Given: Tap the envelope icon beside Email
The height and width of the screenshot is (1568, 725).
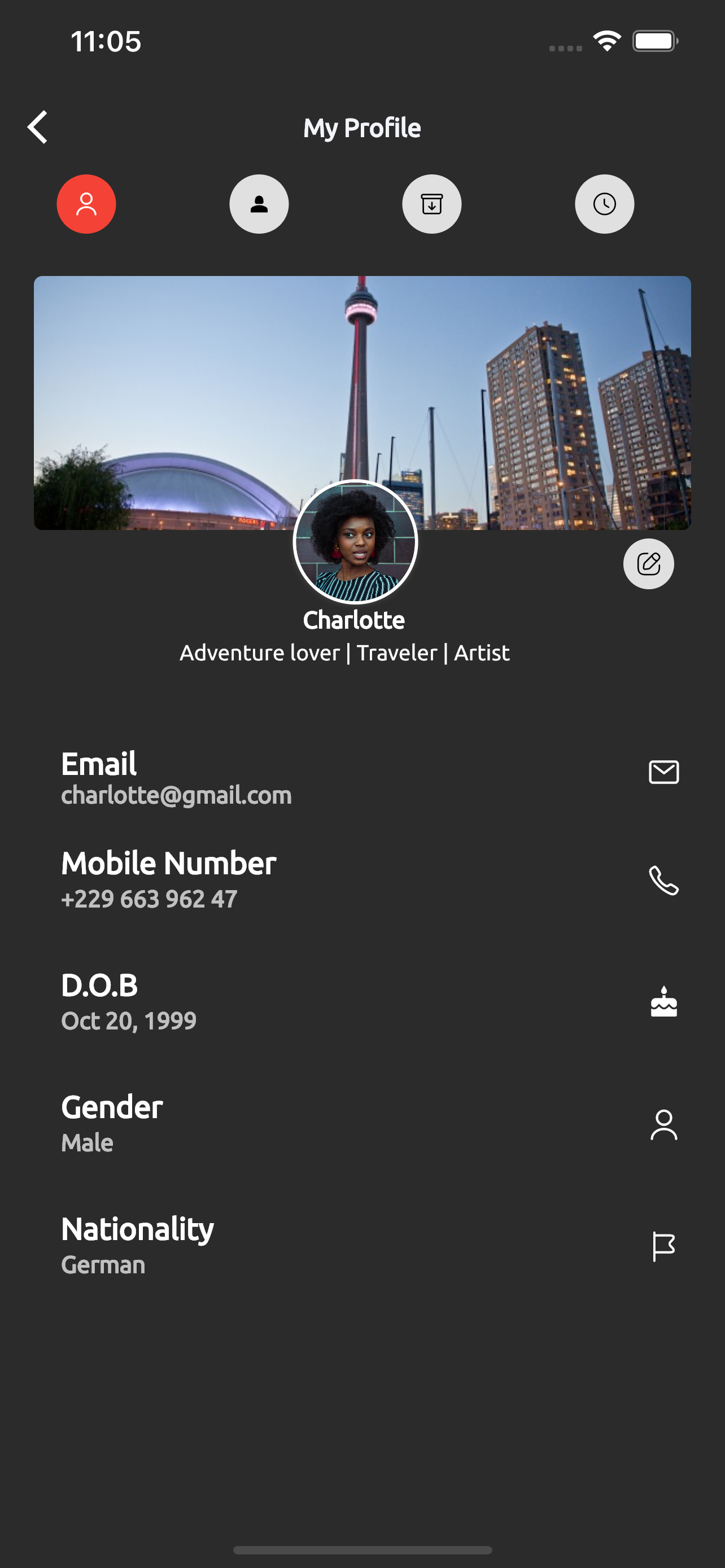Looking at the screenshot, I should tap(663, 772).
